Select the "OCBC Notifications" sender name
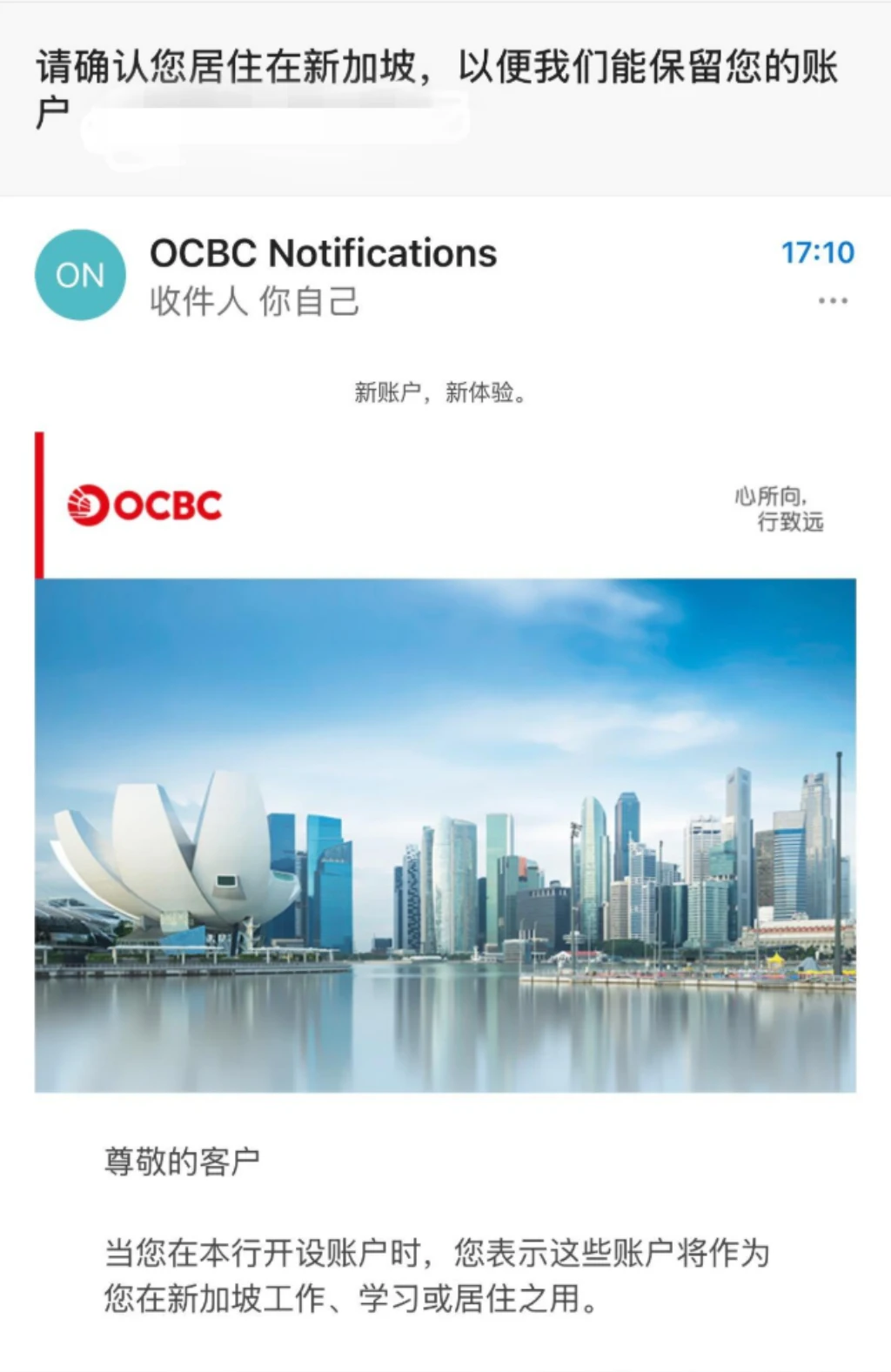The width and height of the screenshot is (891, 1372). [x=322, y=253]
